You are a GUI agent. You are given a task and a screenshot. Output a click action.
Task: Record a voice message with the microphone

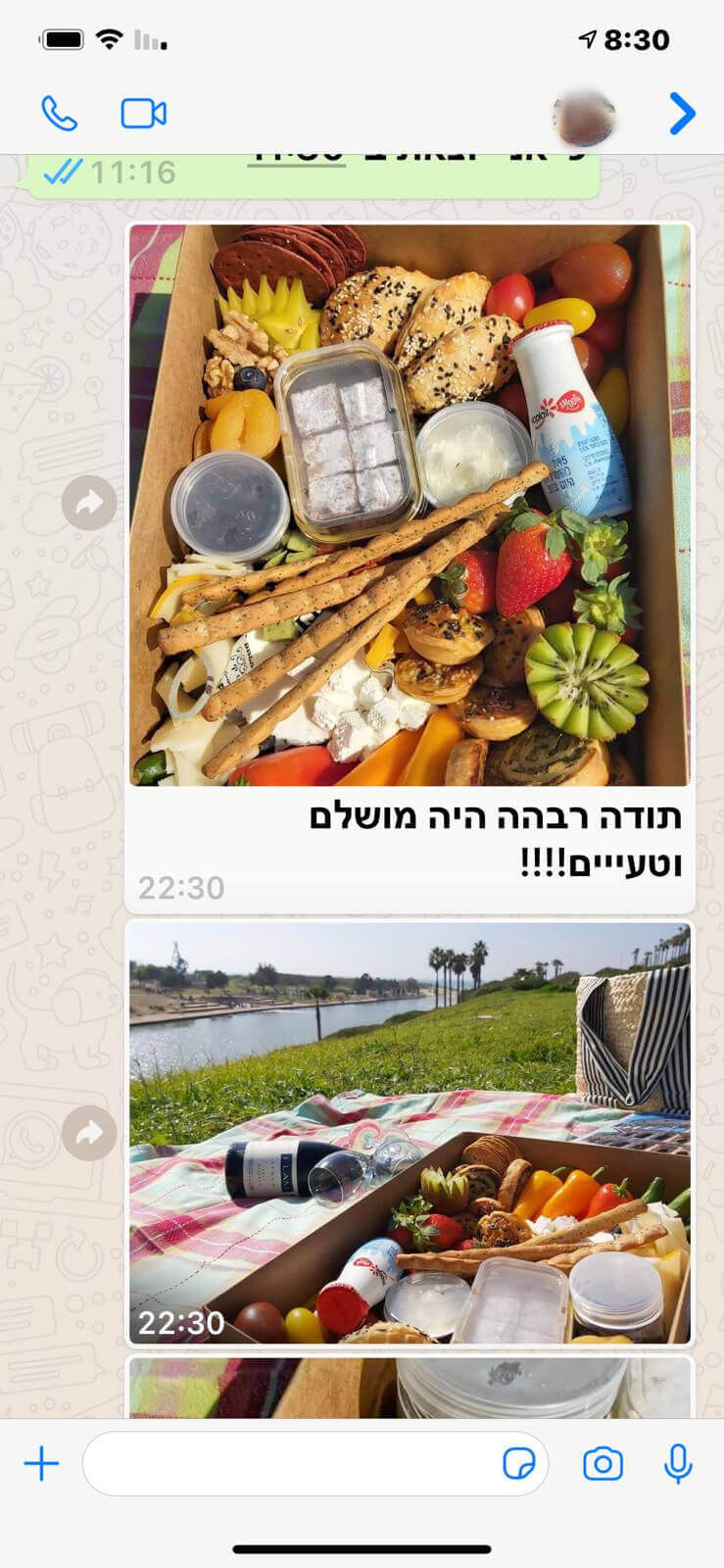678,1464
